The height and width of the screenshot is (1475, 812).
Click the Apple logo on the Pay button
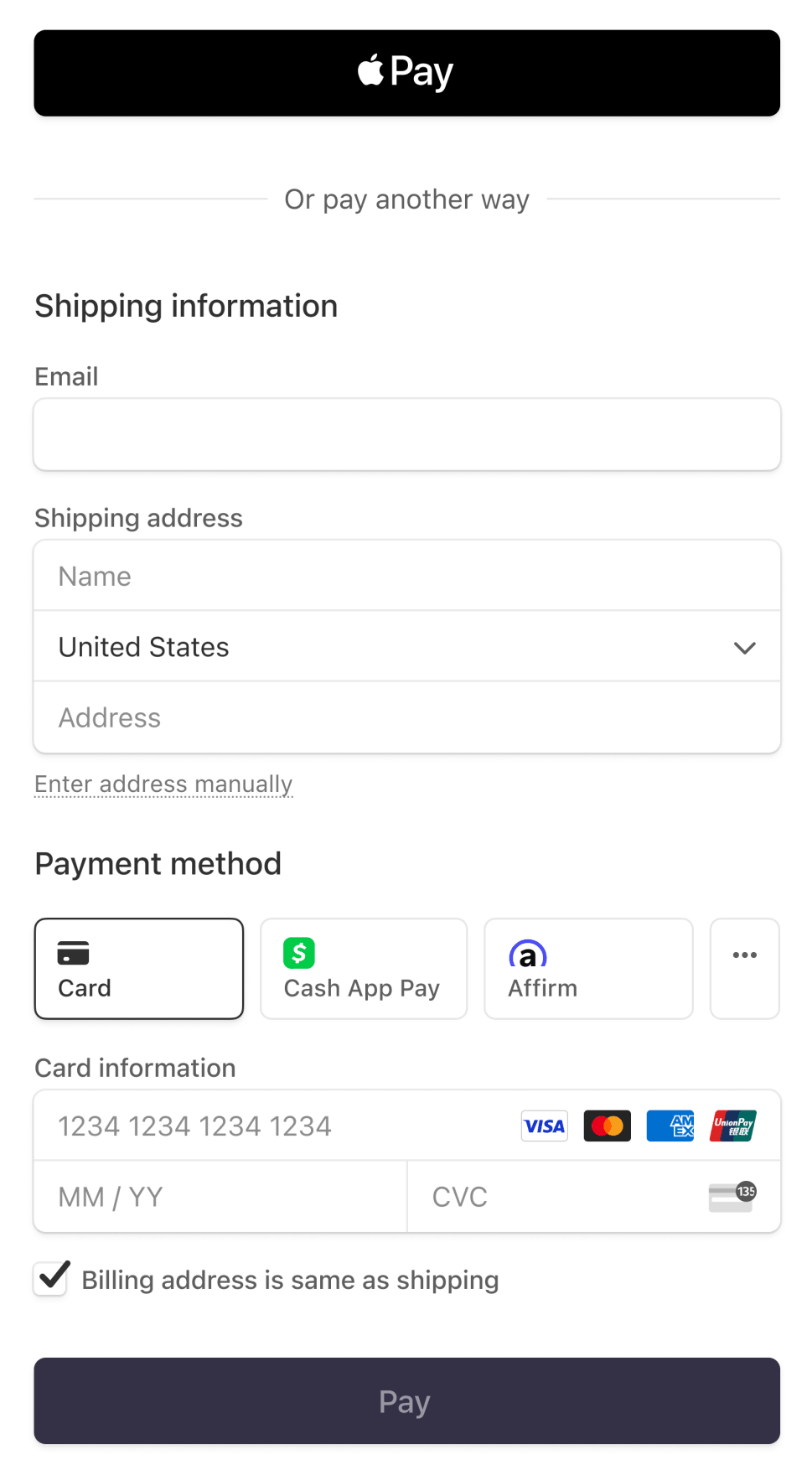369,70
